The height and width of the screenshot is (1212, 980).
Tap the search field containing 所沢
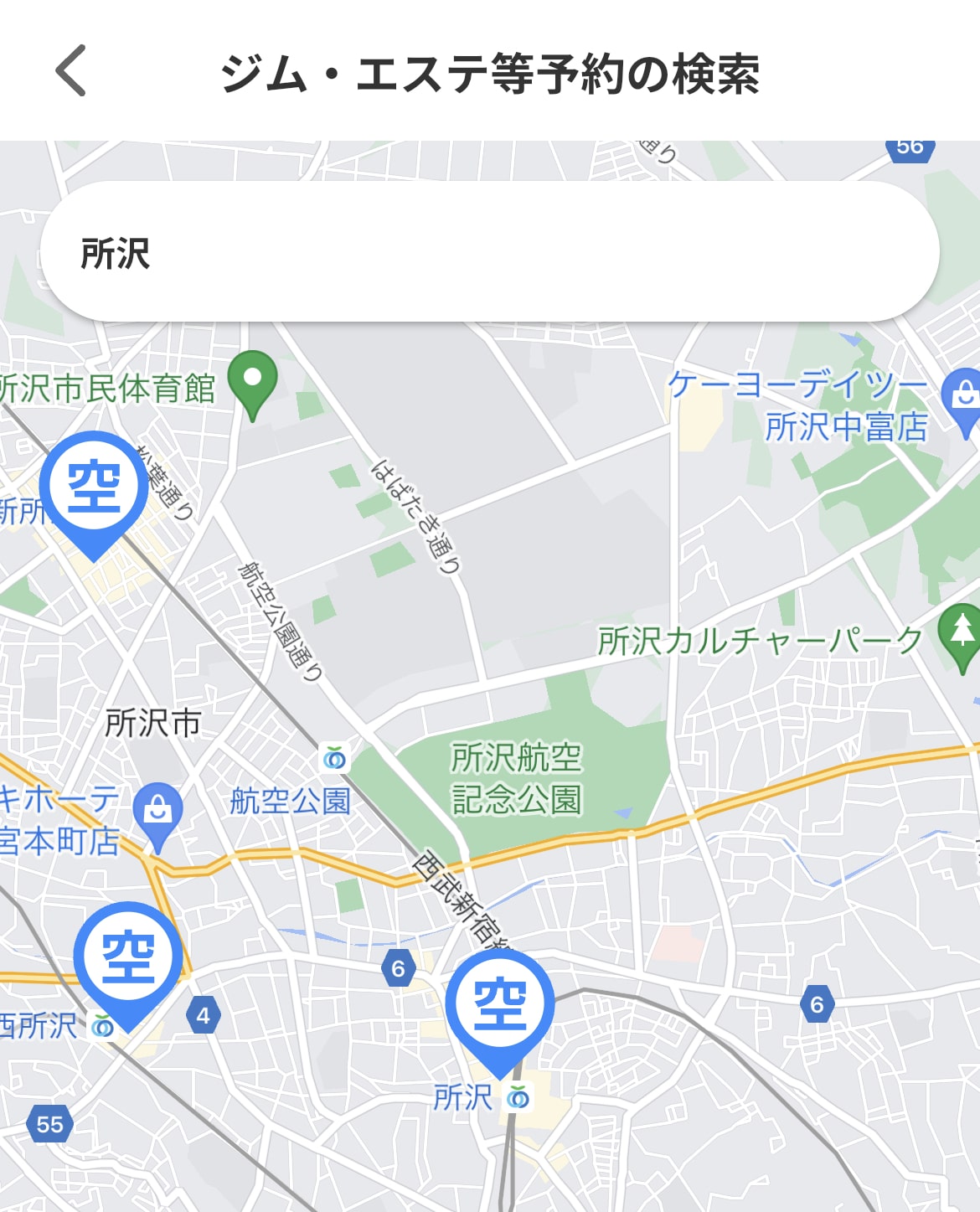point(489,252)
